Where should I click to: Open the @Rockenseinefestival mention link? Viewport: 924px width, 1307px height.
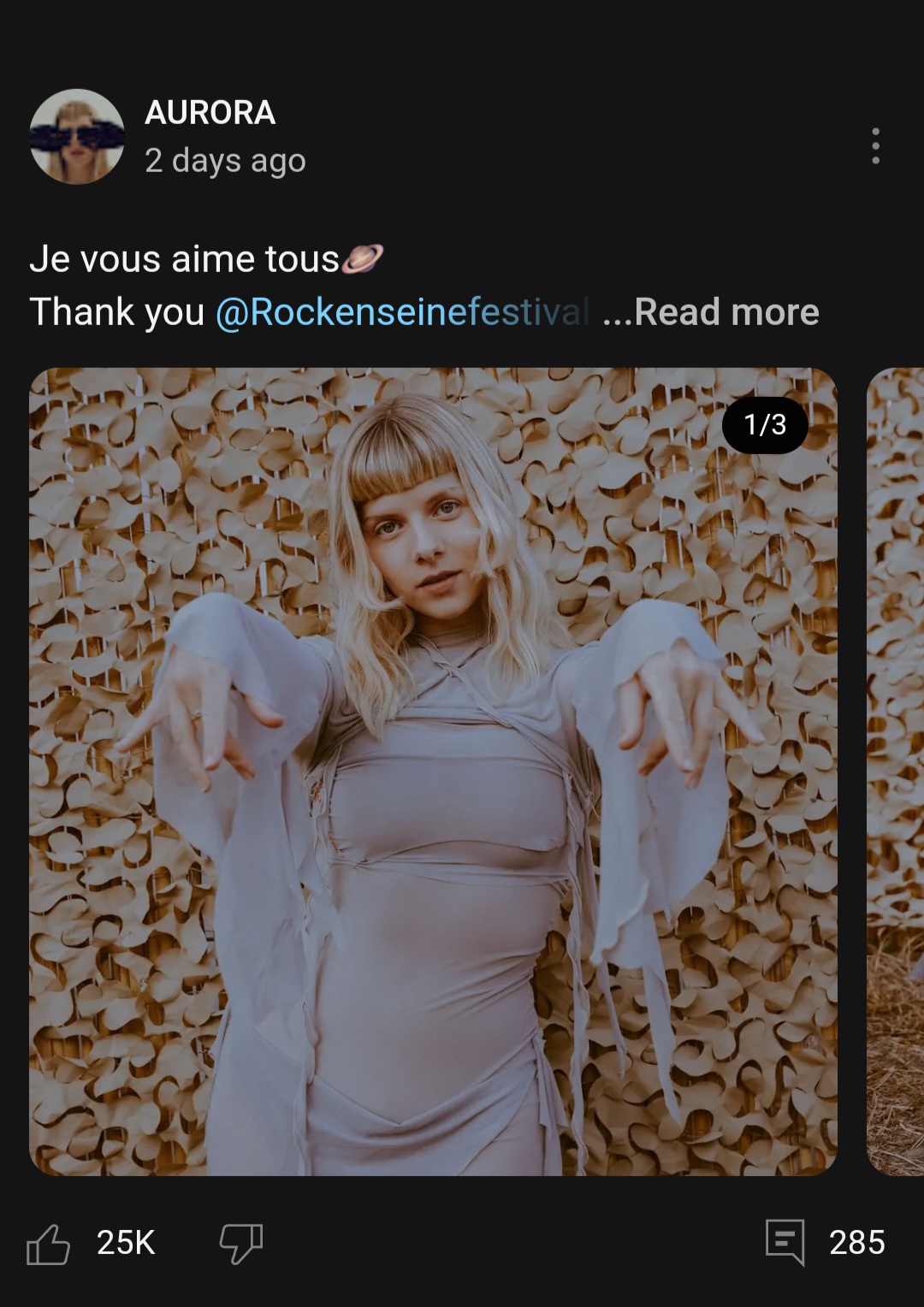(402, 312)
